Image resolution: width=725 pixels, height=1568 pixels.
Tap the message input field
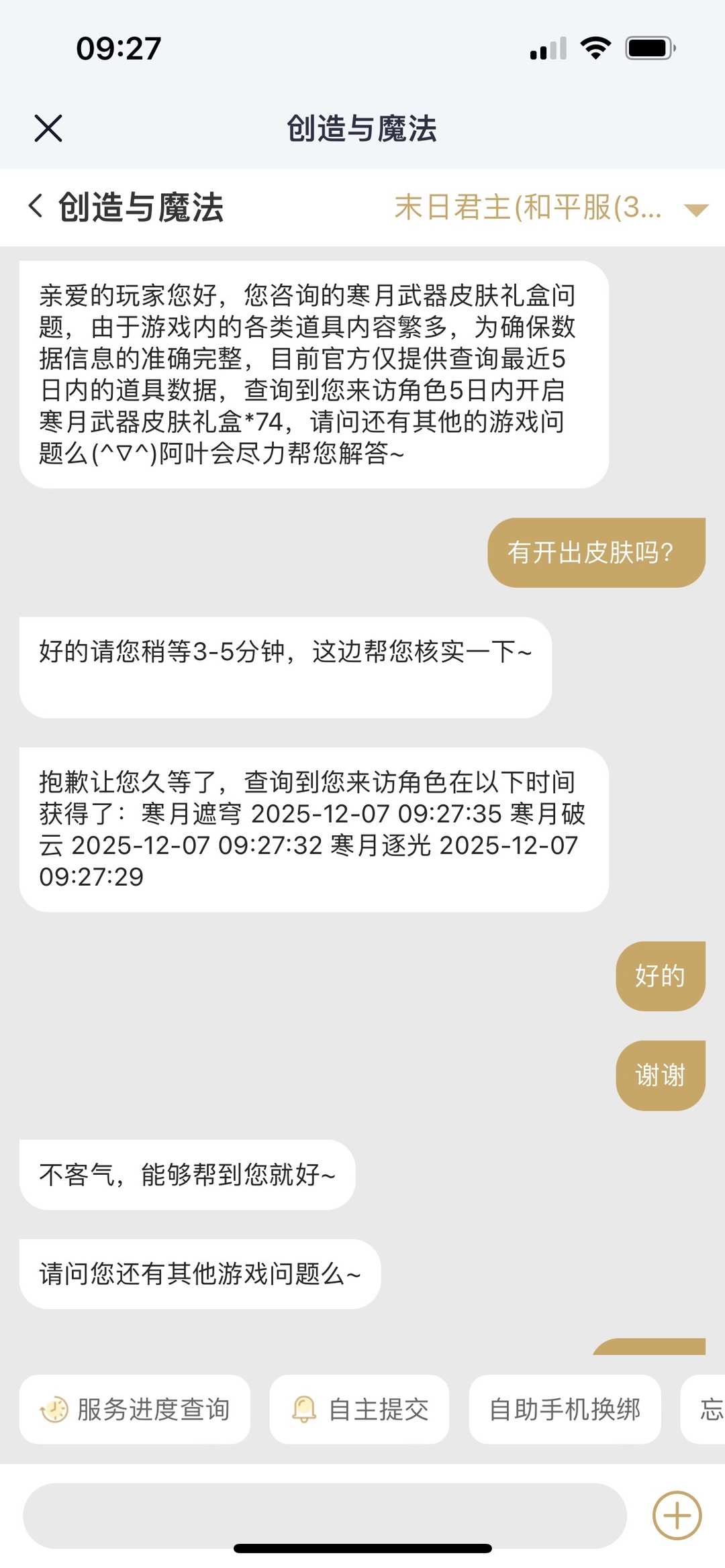[322, 1515]
